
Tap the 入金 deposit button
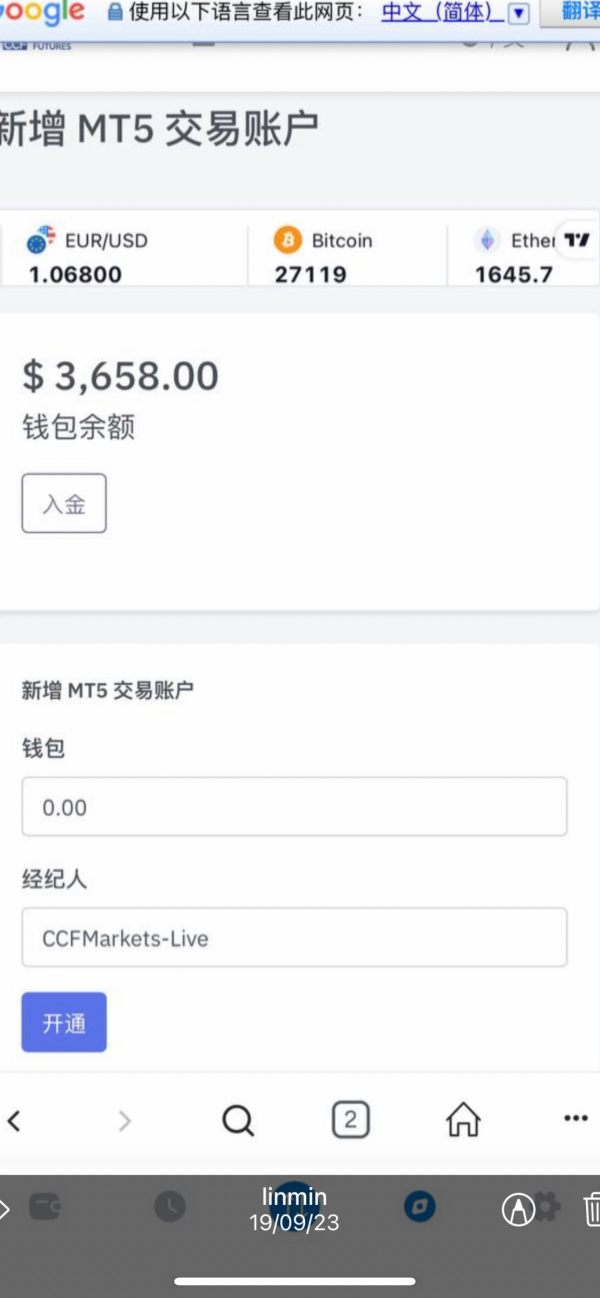(64, 503)
